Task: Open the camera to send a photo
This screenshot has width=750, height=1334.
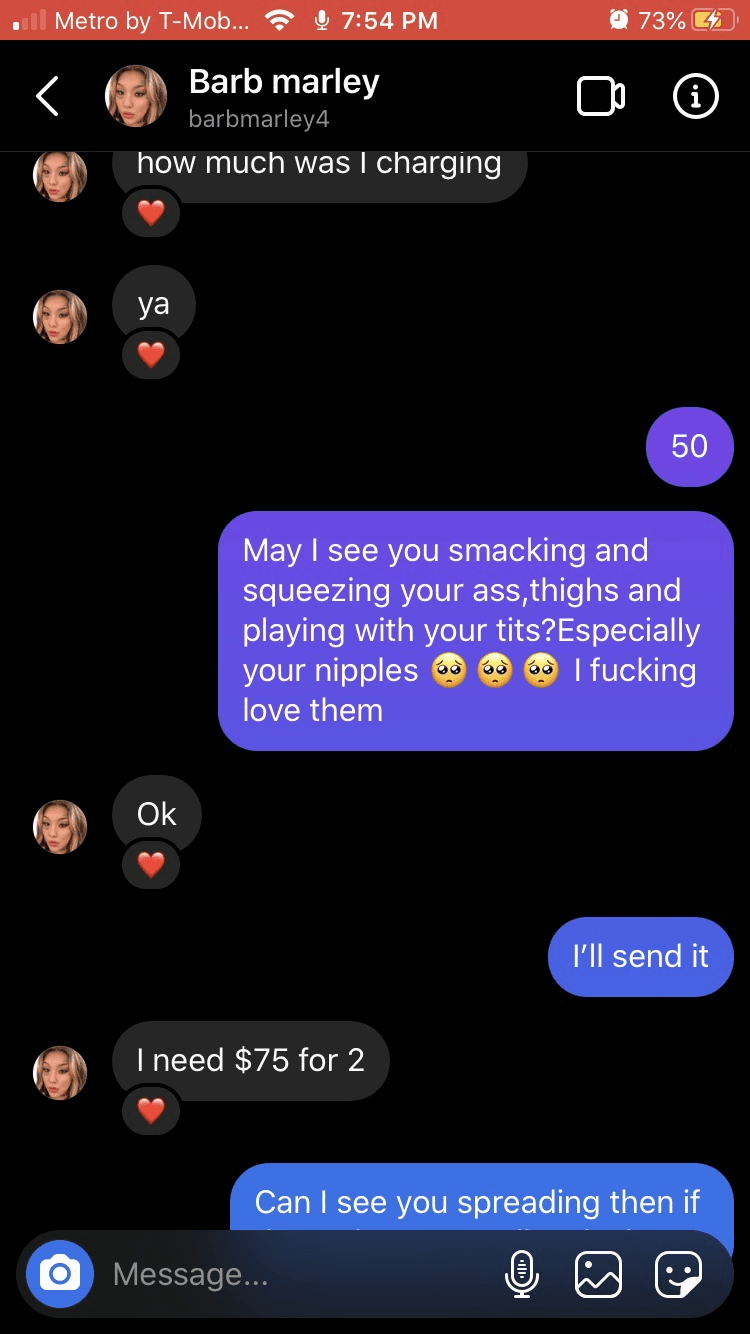Action: pos(60,1273)
